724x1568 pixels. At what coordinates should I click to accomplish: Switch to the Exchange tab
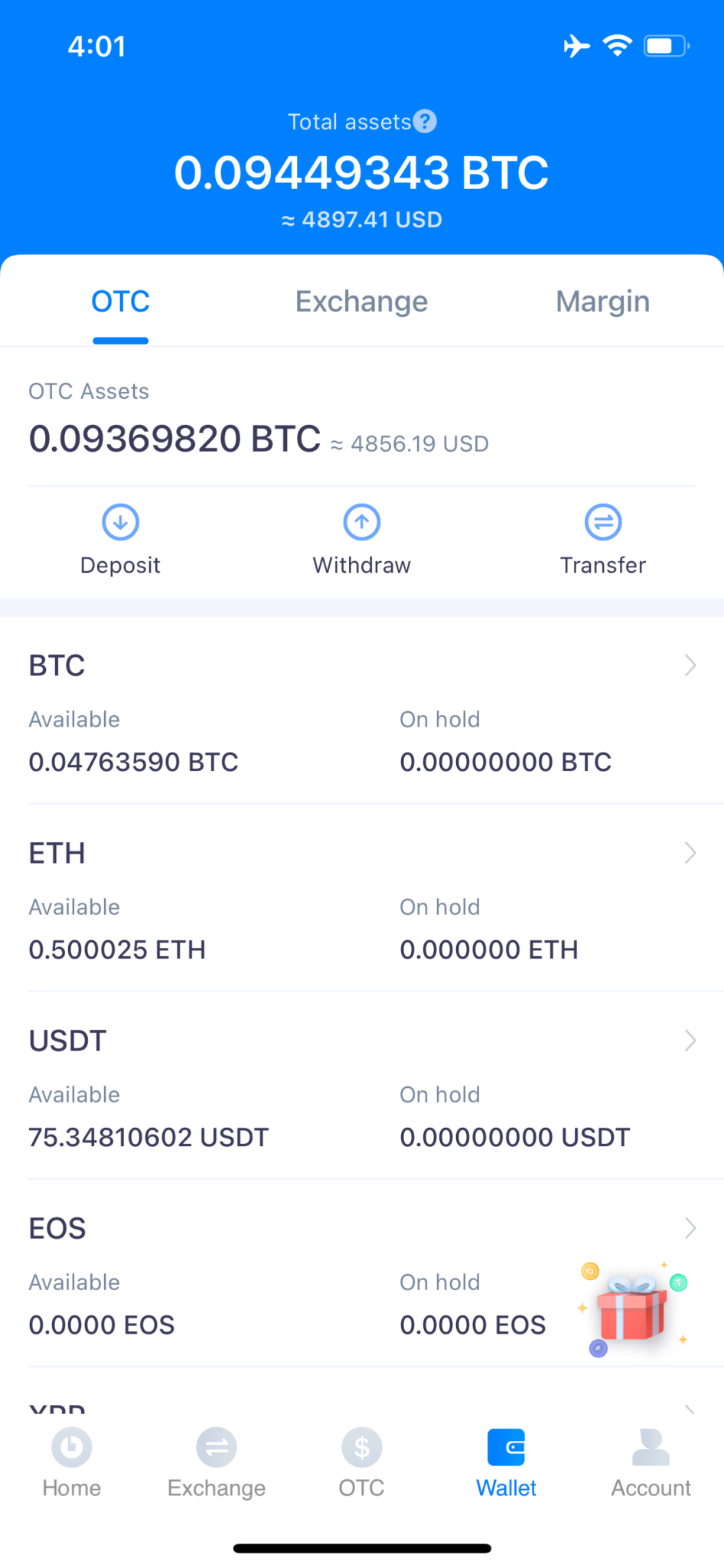point(361,301)
